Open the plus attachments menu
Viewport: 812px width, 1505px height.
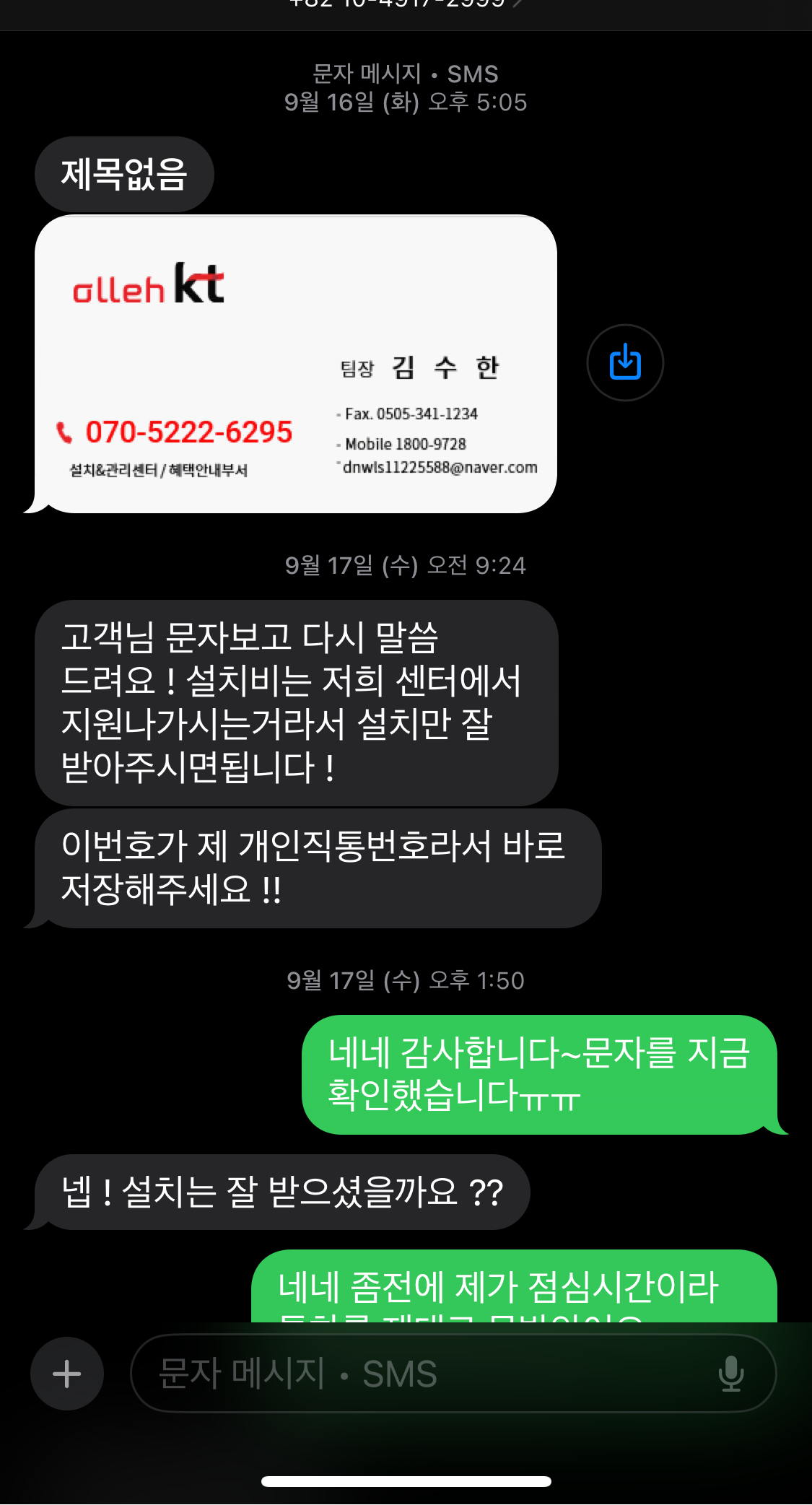tap(67, 1373)
